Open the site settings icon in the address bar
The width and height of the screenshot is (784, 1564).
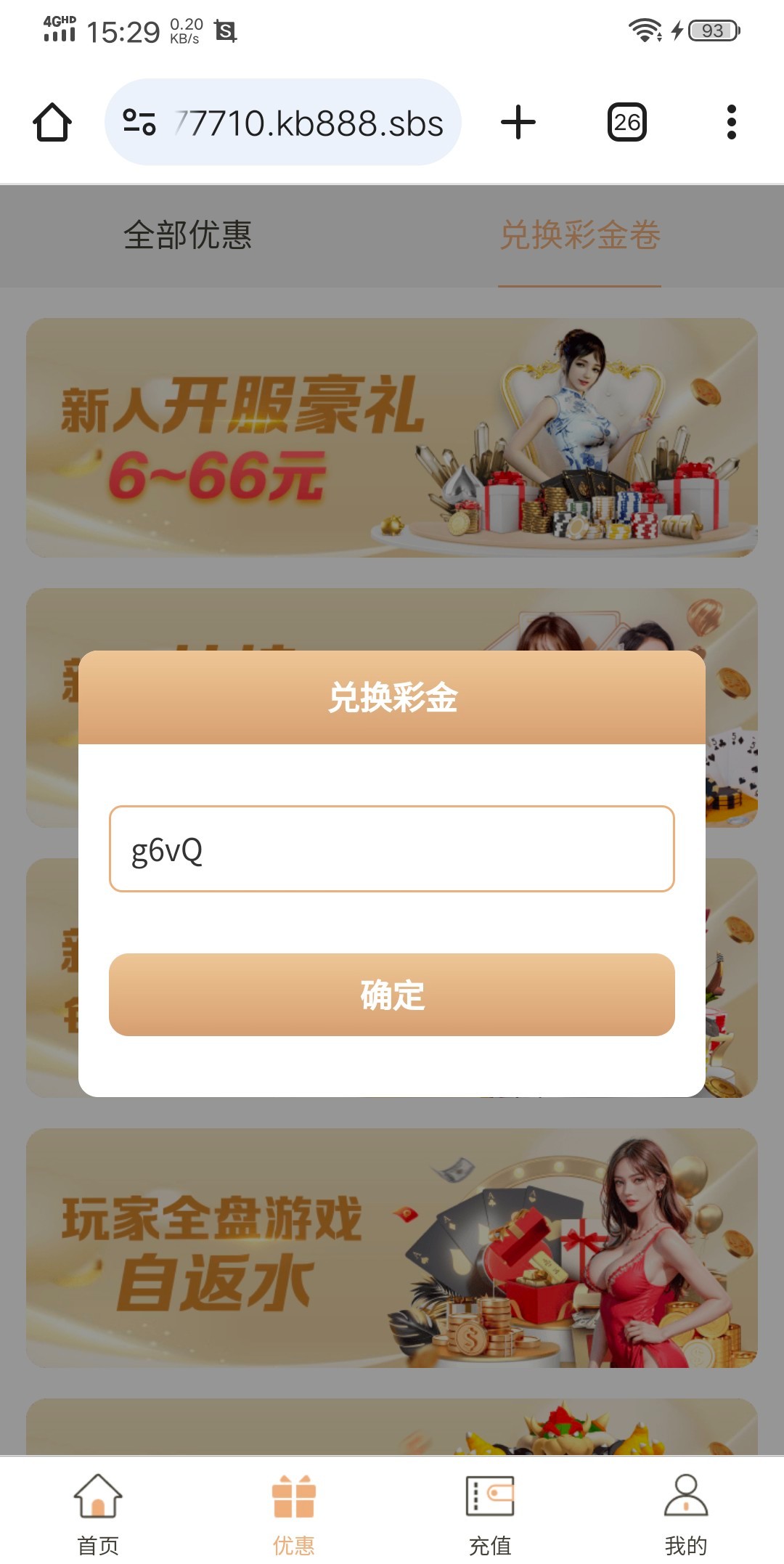coord(139,122)
